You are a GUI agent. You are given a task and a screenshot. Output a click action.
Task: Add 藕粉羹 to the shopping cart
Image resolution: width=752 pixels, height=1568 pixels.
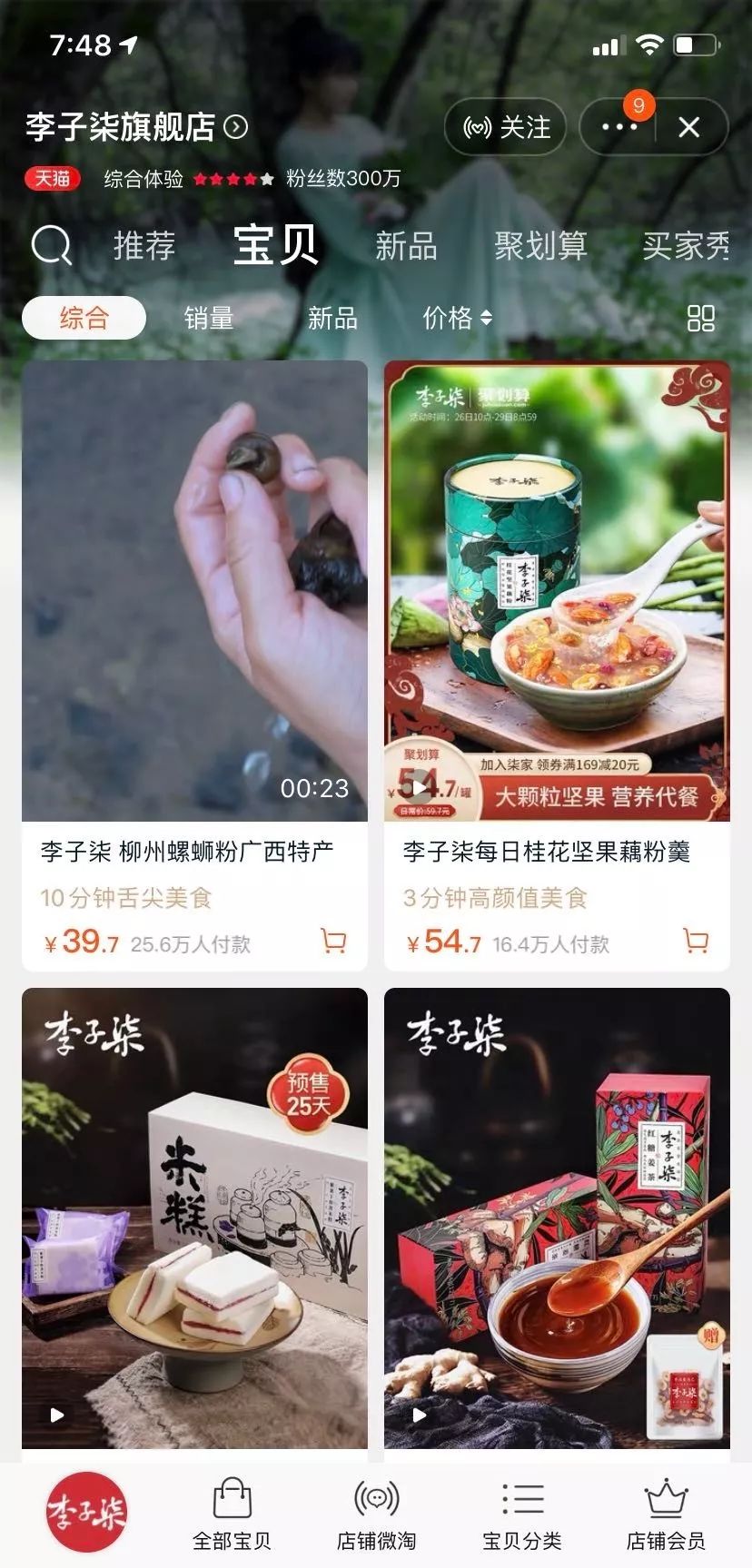point(696,942)
